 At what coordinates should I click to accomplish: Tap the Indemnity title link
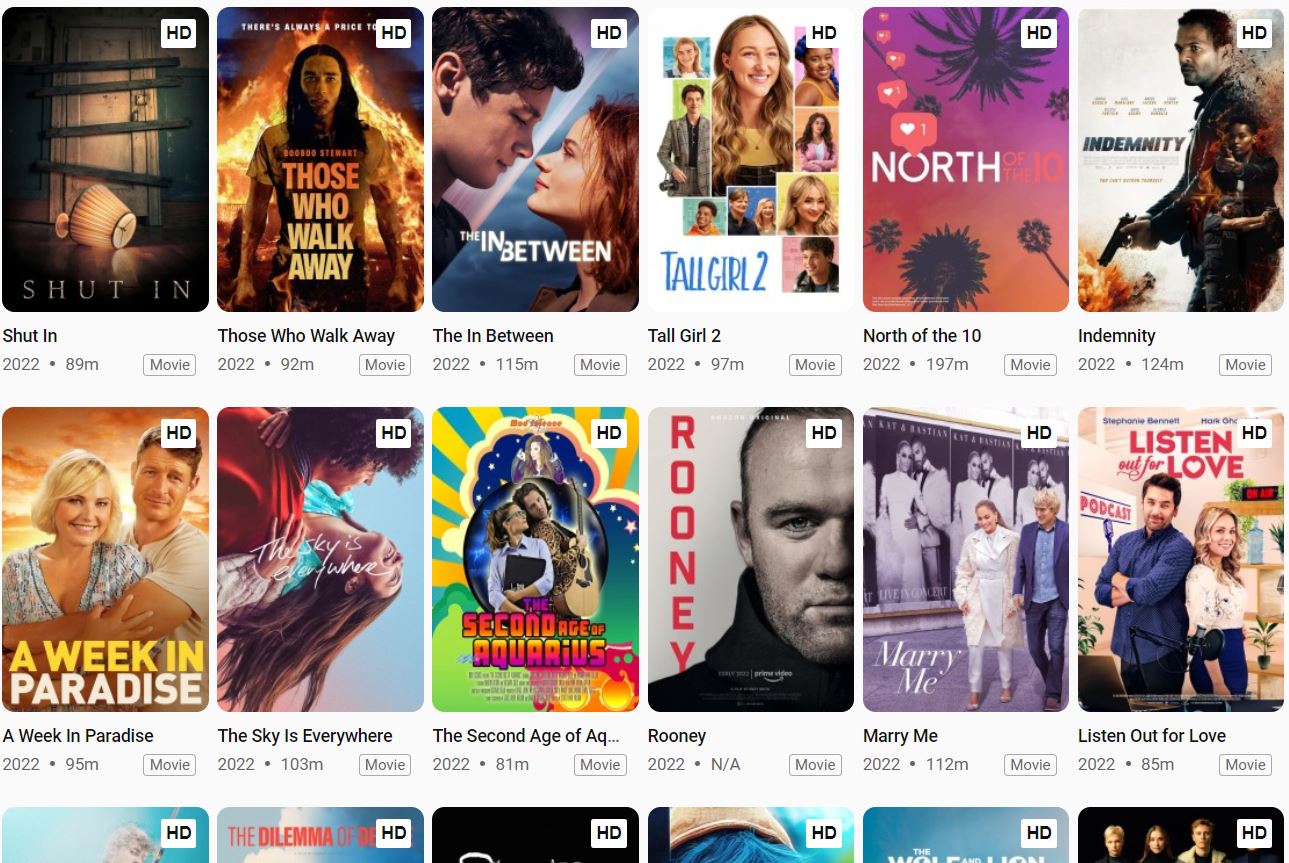(x=1116, y=336)
